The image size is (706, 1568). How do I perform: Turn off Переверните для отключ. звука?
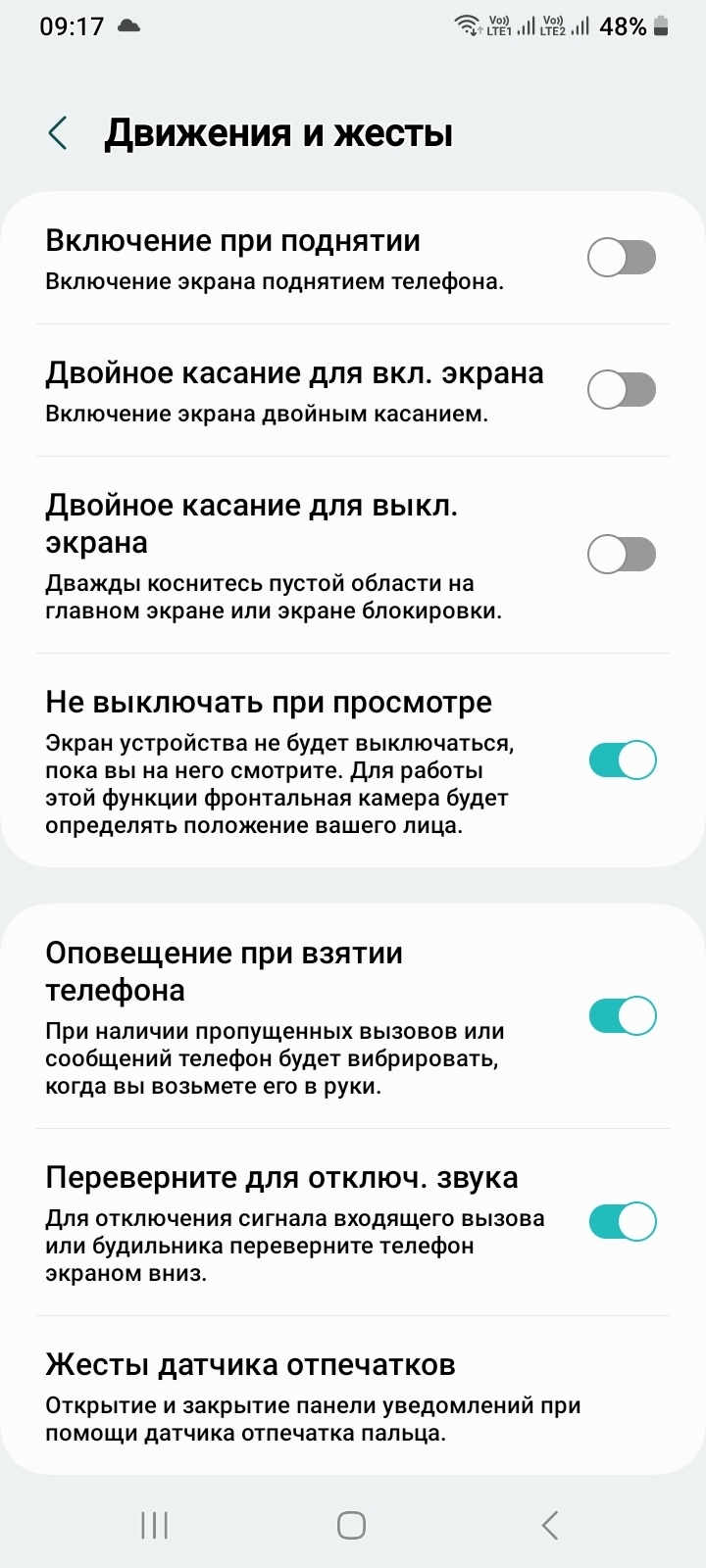(622, 1222)
